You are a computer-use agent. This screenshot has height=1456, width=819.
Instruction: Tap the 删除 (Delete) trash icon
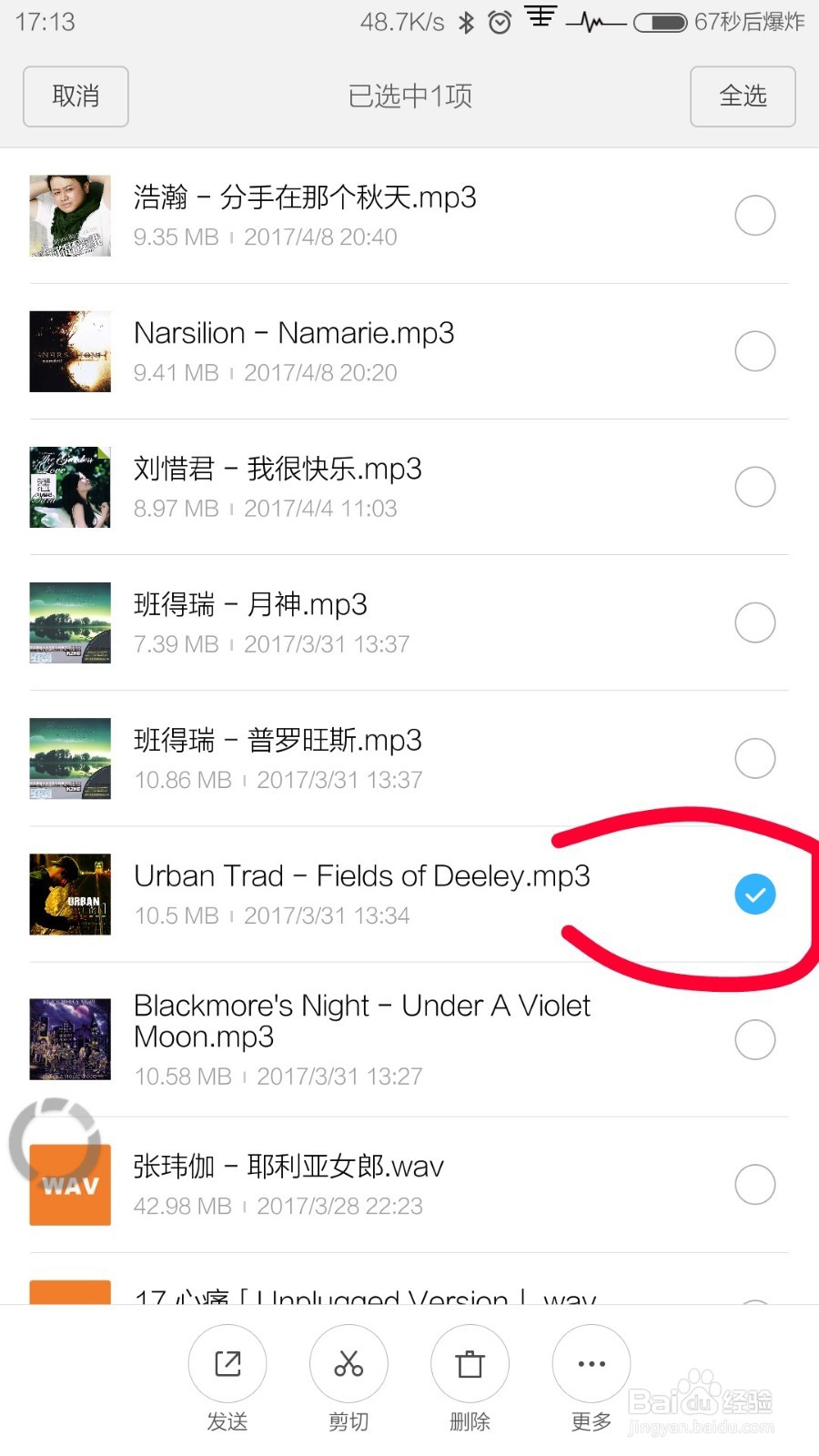(470, 1365)
